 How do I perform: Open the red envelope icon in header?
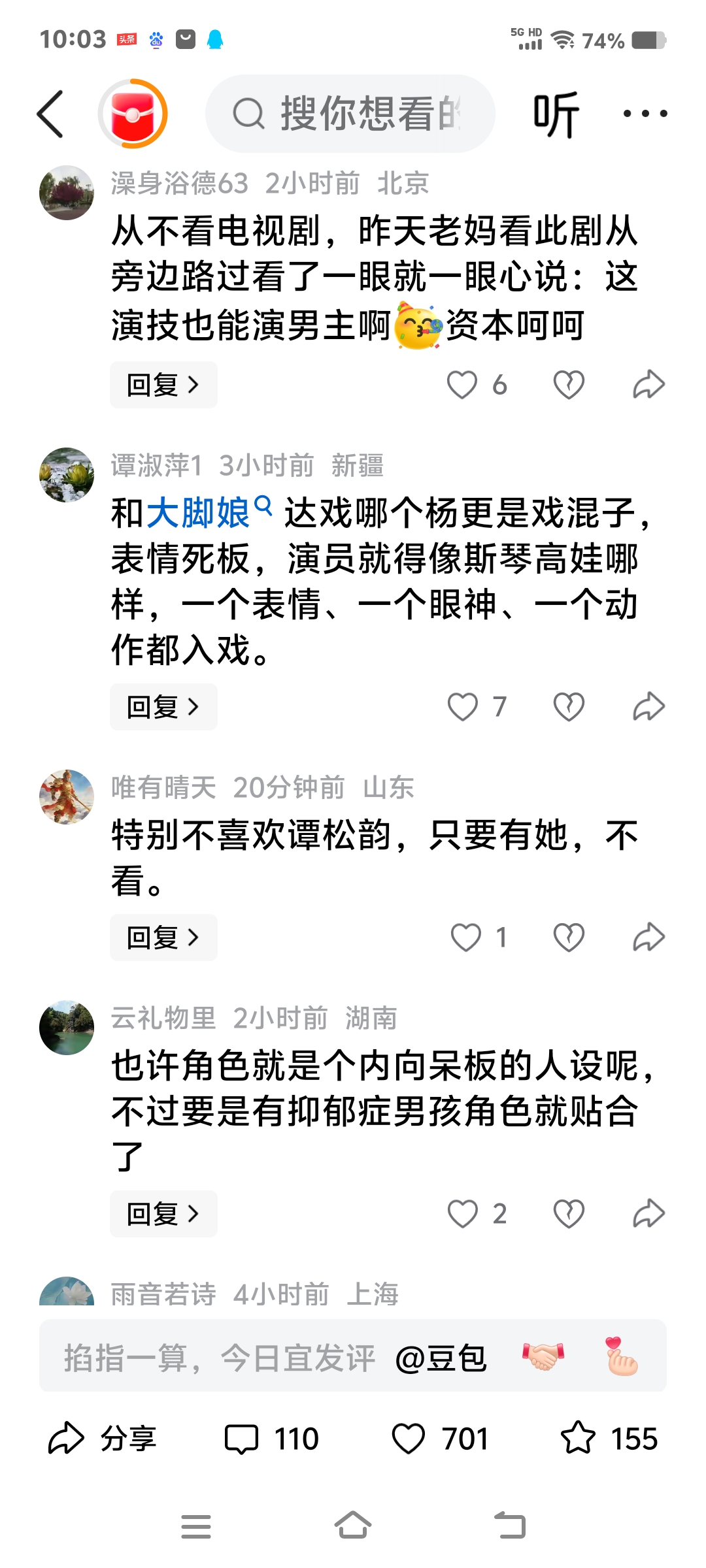[133, 114]
